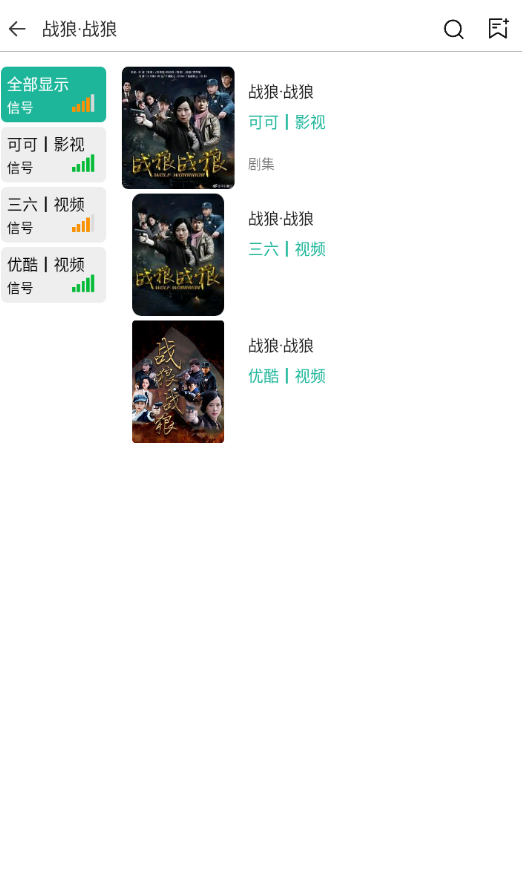Select the 全部显示 source filter
The image size is (522, 895).
pyautogui.click(x=54, y=95)
